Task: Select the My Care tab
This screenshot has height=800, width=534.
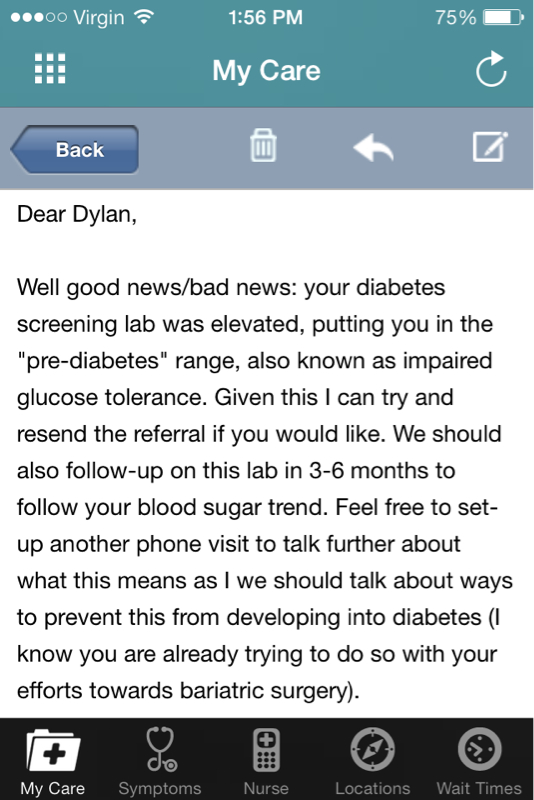Action: click(53, 761)
